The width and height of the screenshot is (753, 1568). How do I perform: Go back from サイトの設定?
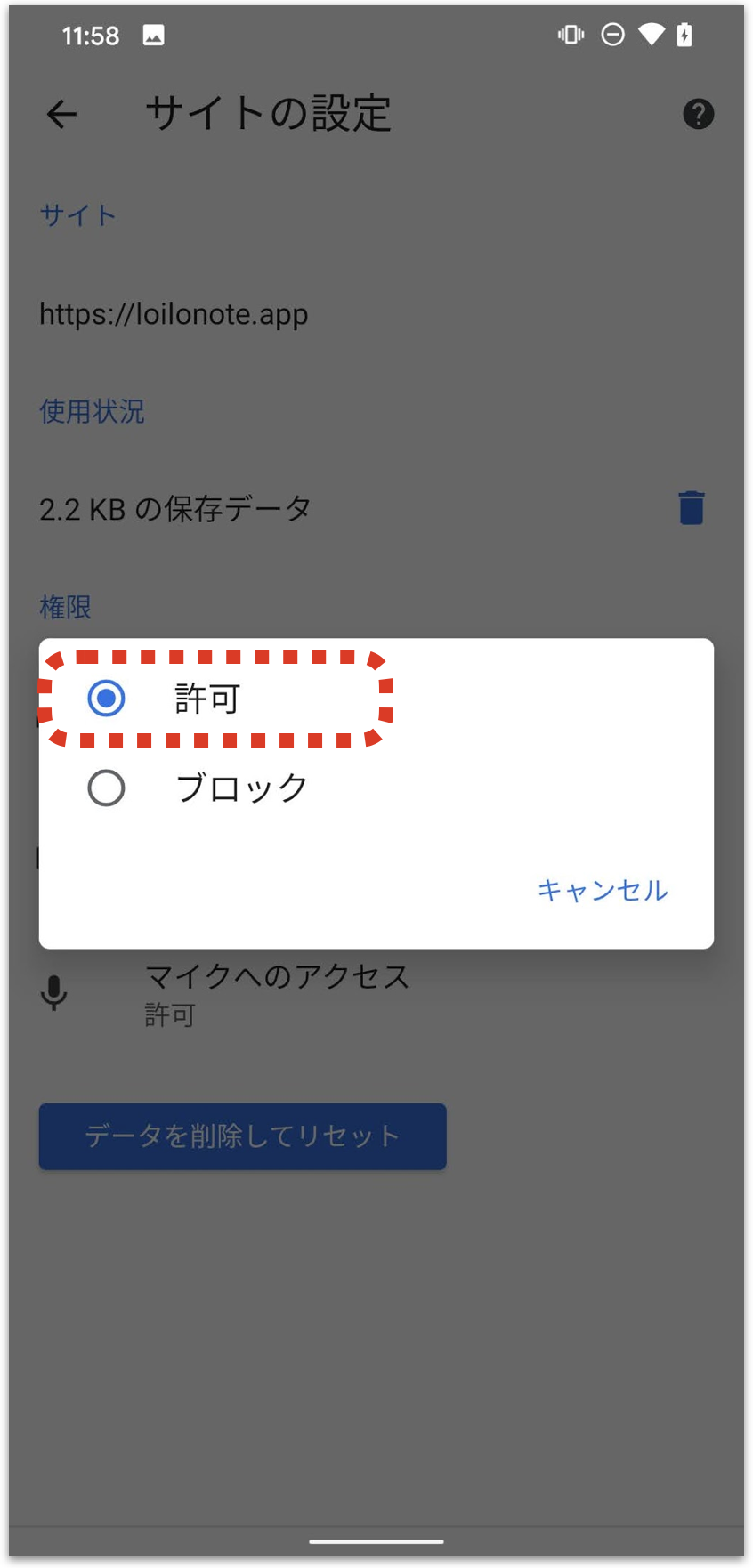[61, 114]
